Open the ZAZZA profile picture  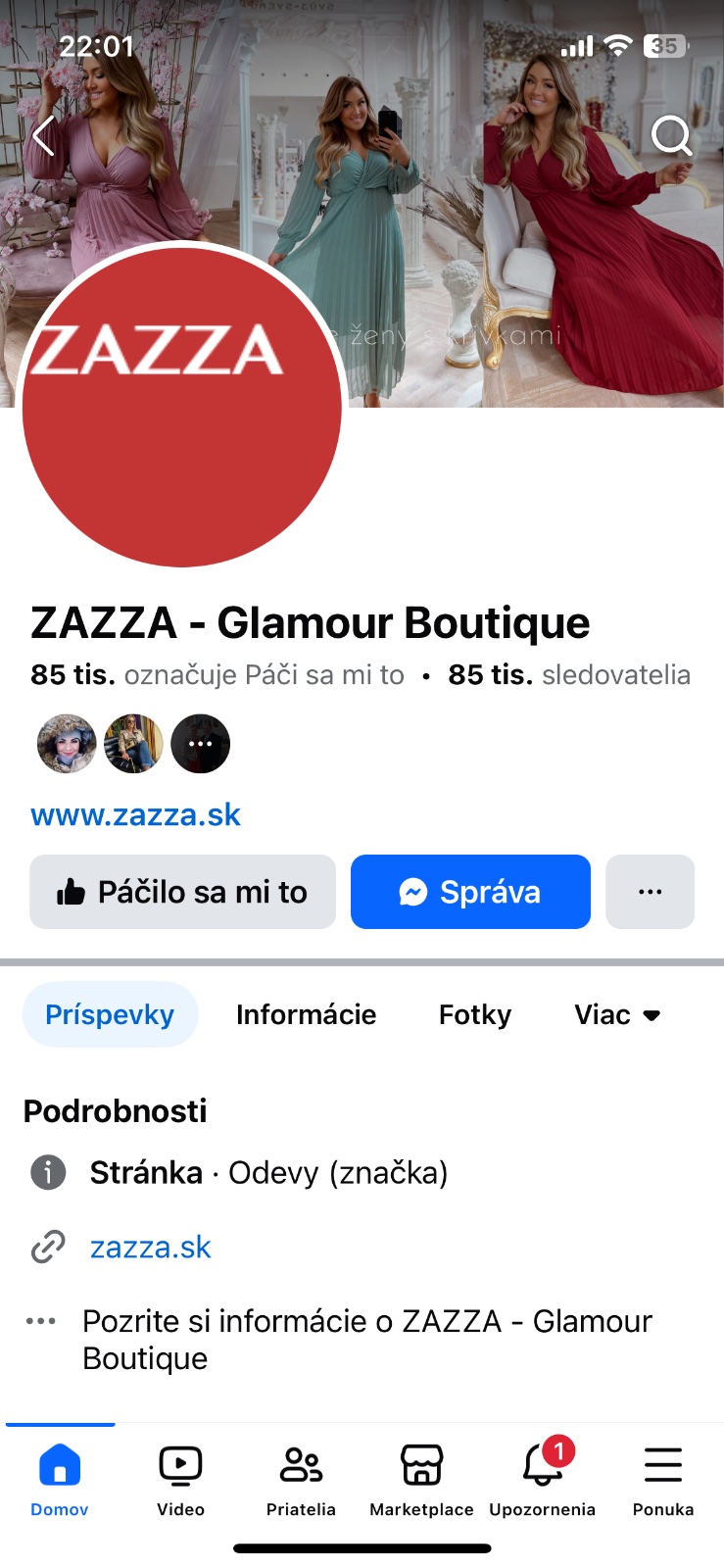182,405
